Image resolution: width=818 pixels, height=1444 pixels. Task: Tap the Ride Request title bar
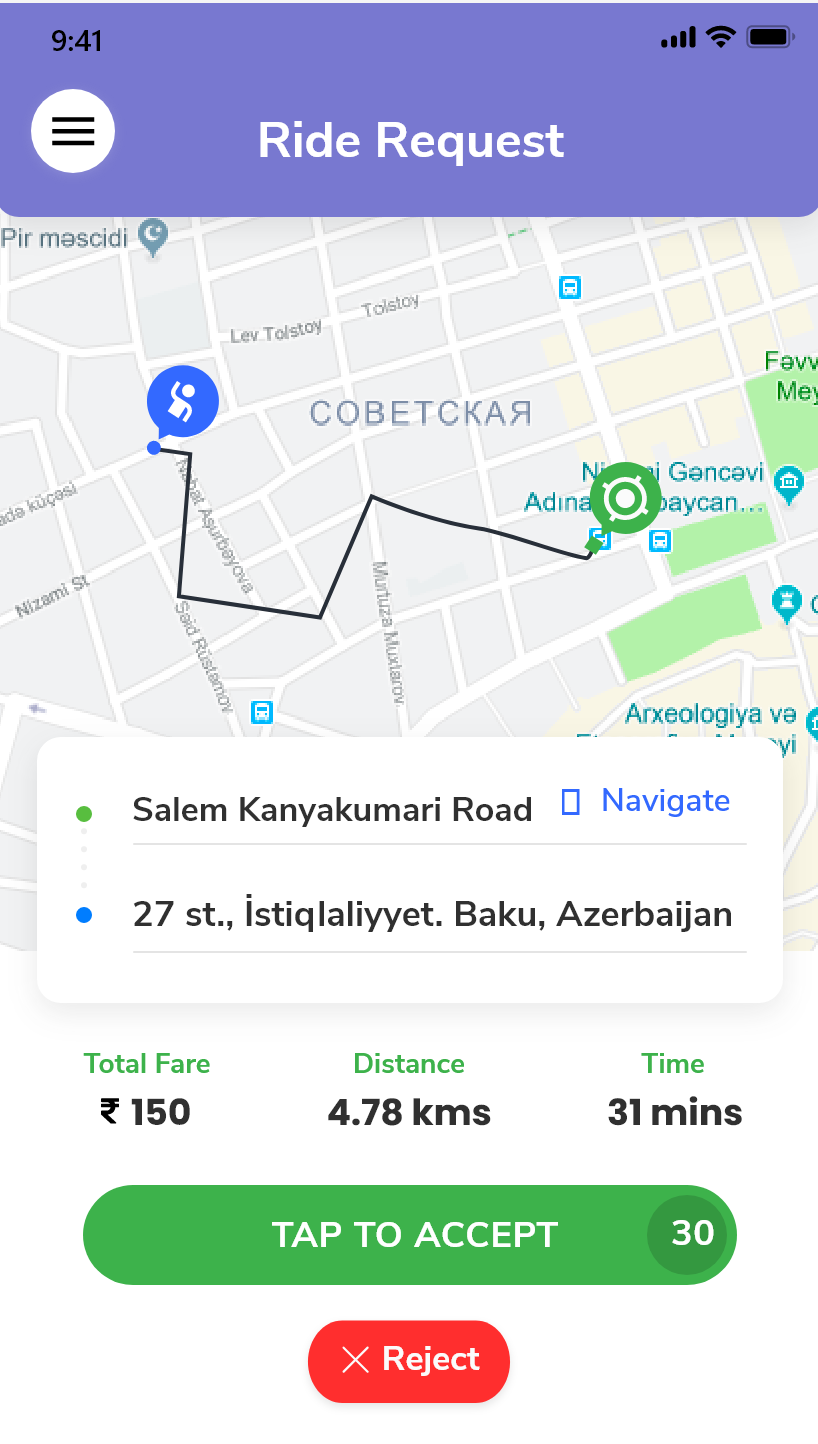[x=410, y=140]
